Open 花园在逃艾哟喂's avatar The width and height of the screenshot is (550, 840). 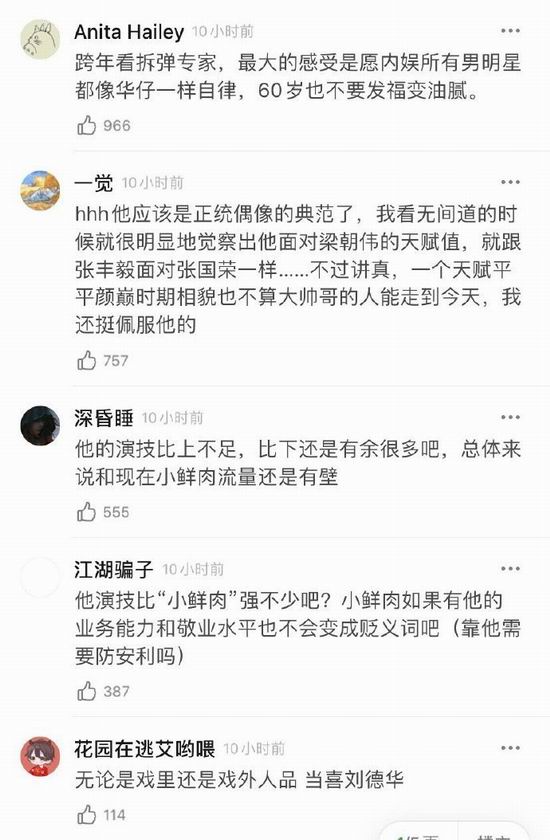pos(40,756)
